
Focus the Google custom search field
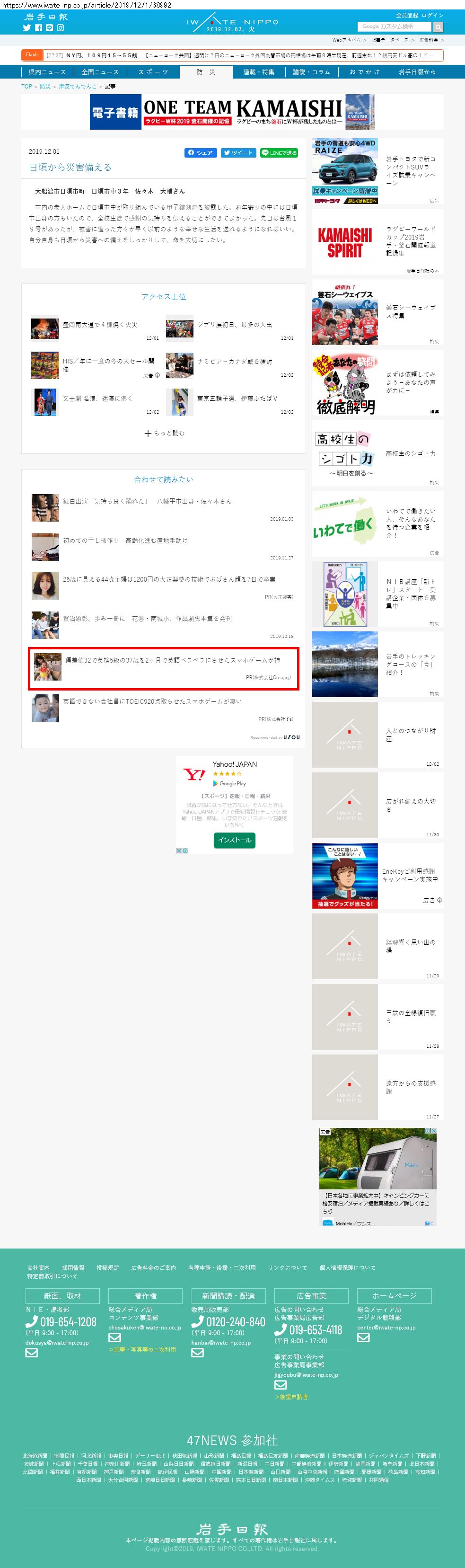pyautogui.click(x=395, y=27)
